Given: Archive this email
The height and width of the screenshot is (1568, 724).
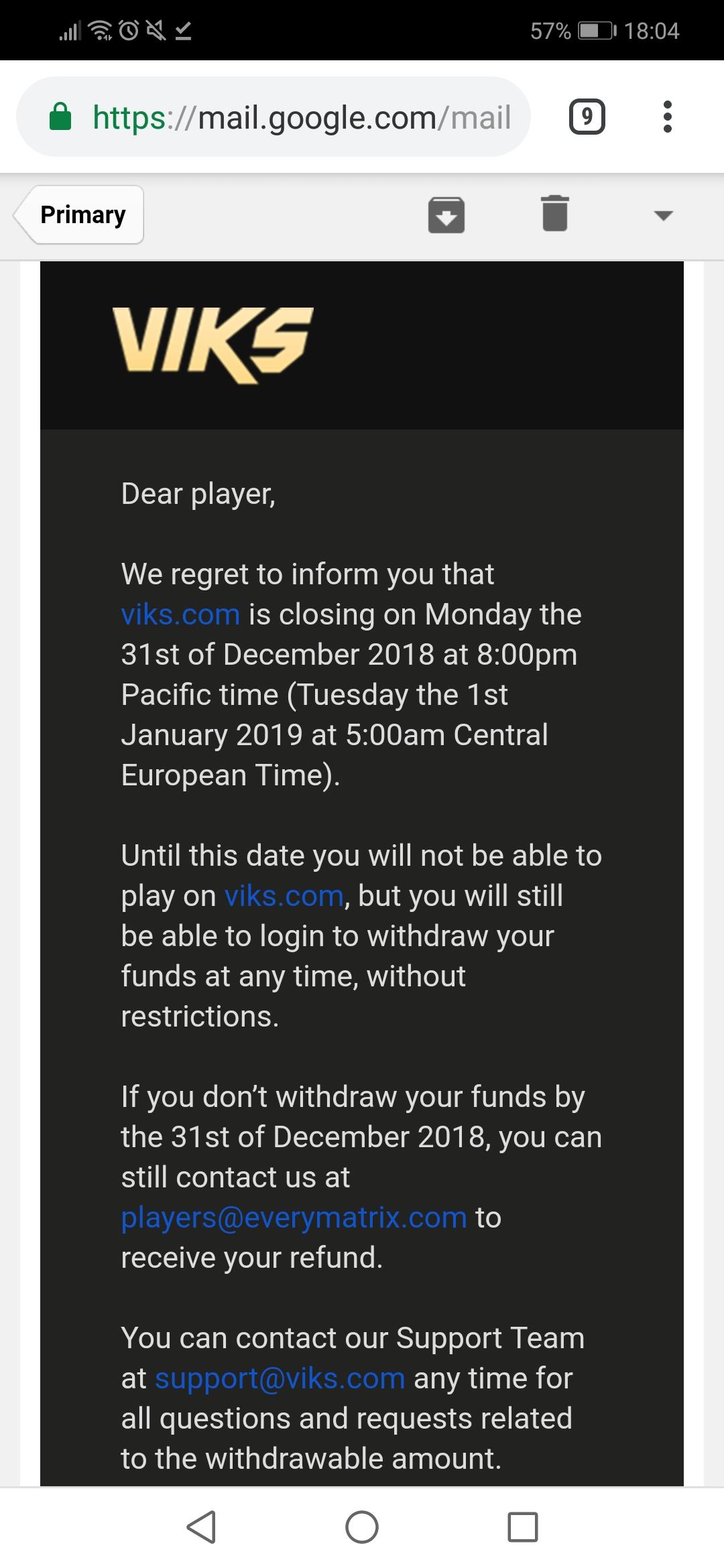Looking at the screenshot, I should point(446,214).
